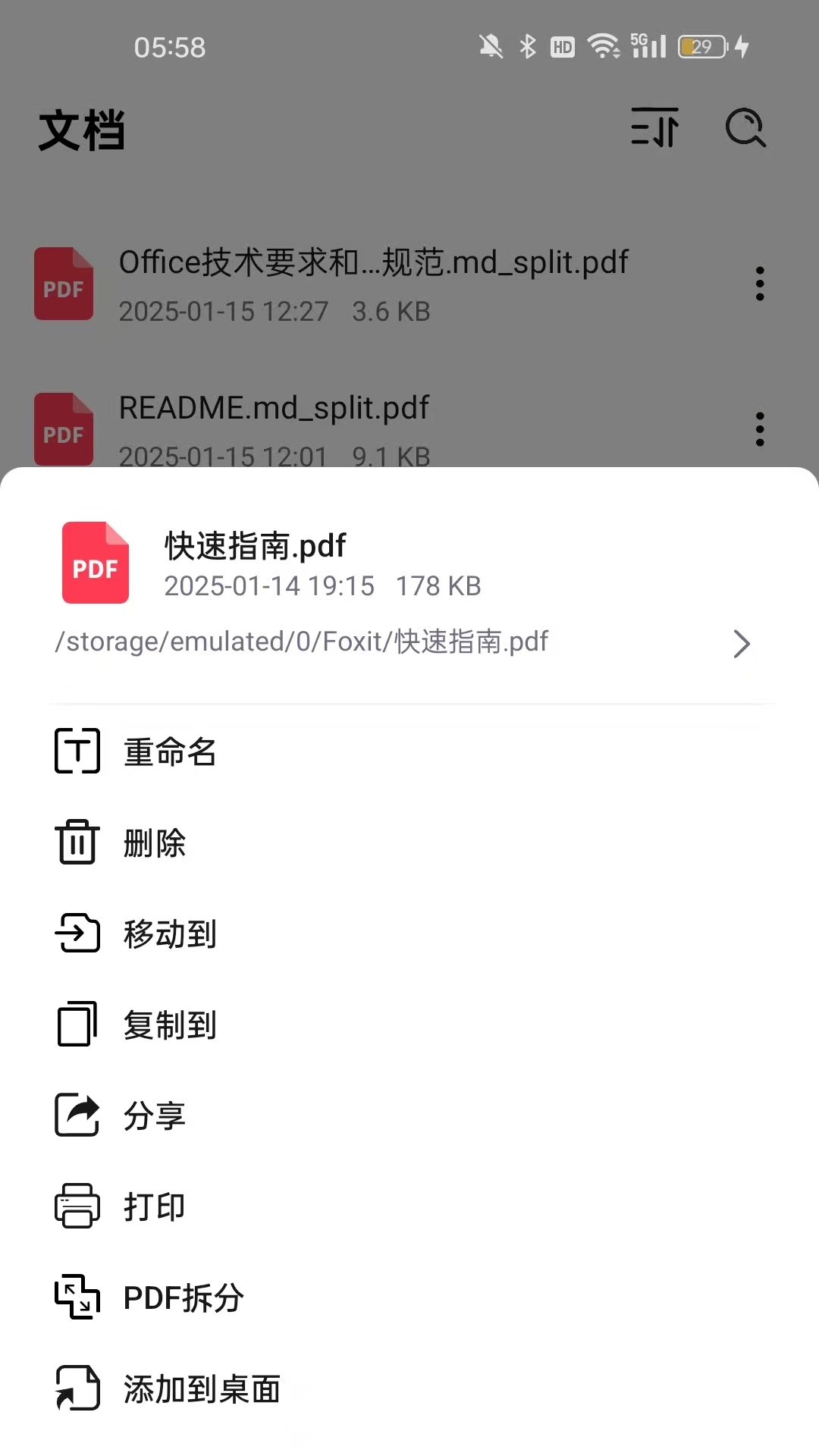819x1456 pixels.
Task: Tap the storage path /storage/emulated/0/Foxit link
Action: click(302, 642)
